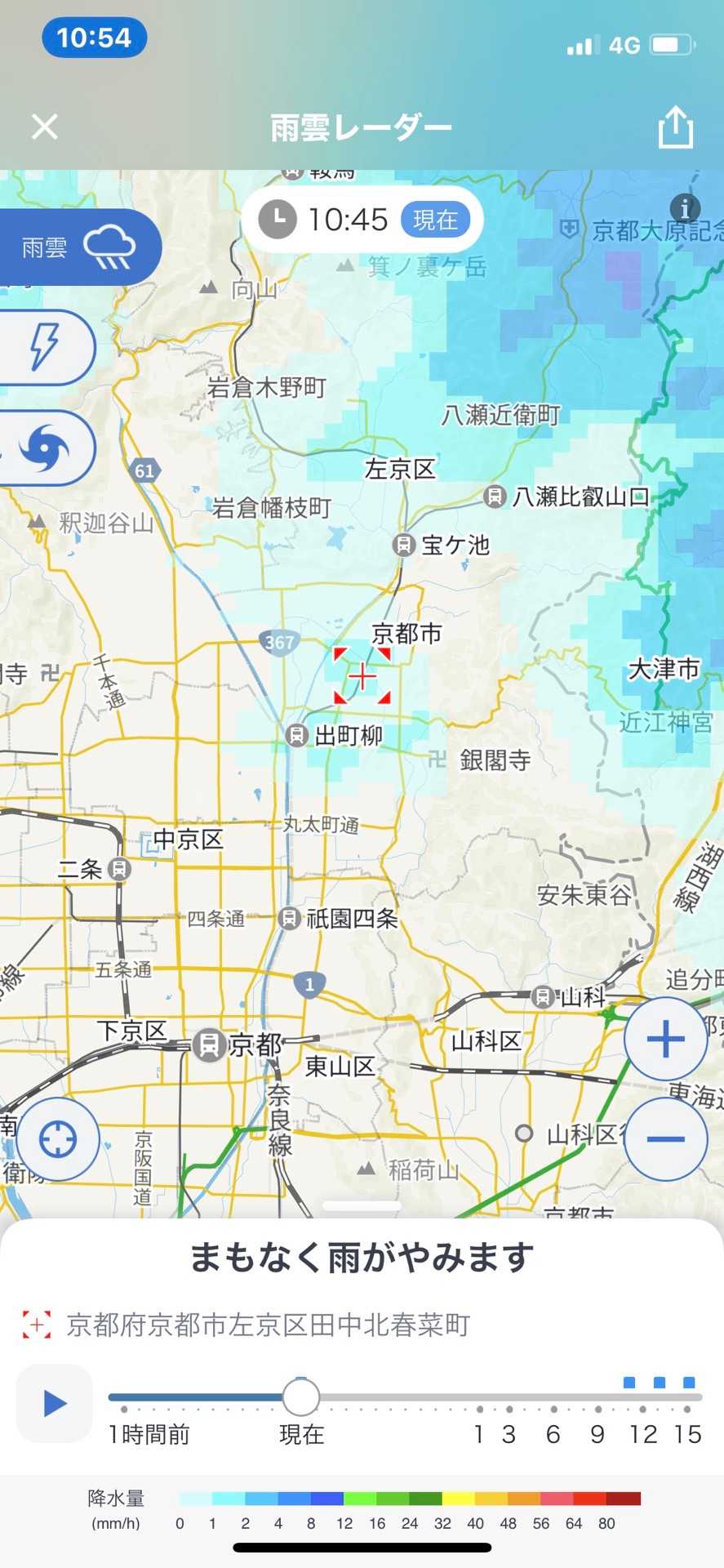Tap the bottom sheet drag handle
The image size is (724, 1568).
pyautogui.click(x=362, y=1205)
